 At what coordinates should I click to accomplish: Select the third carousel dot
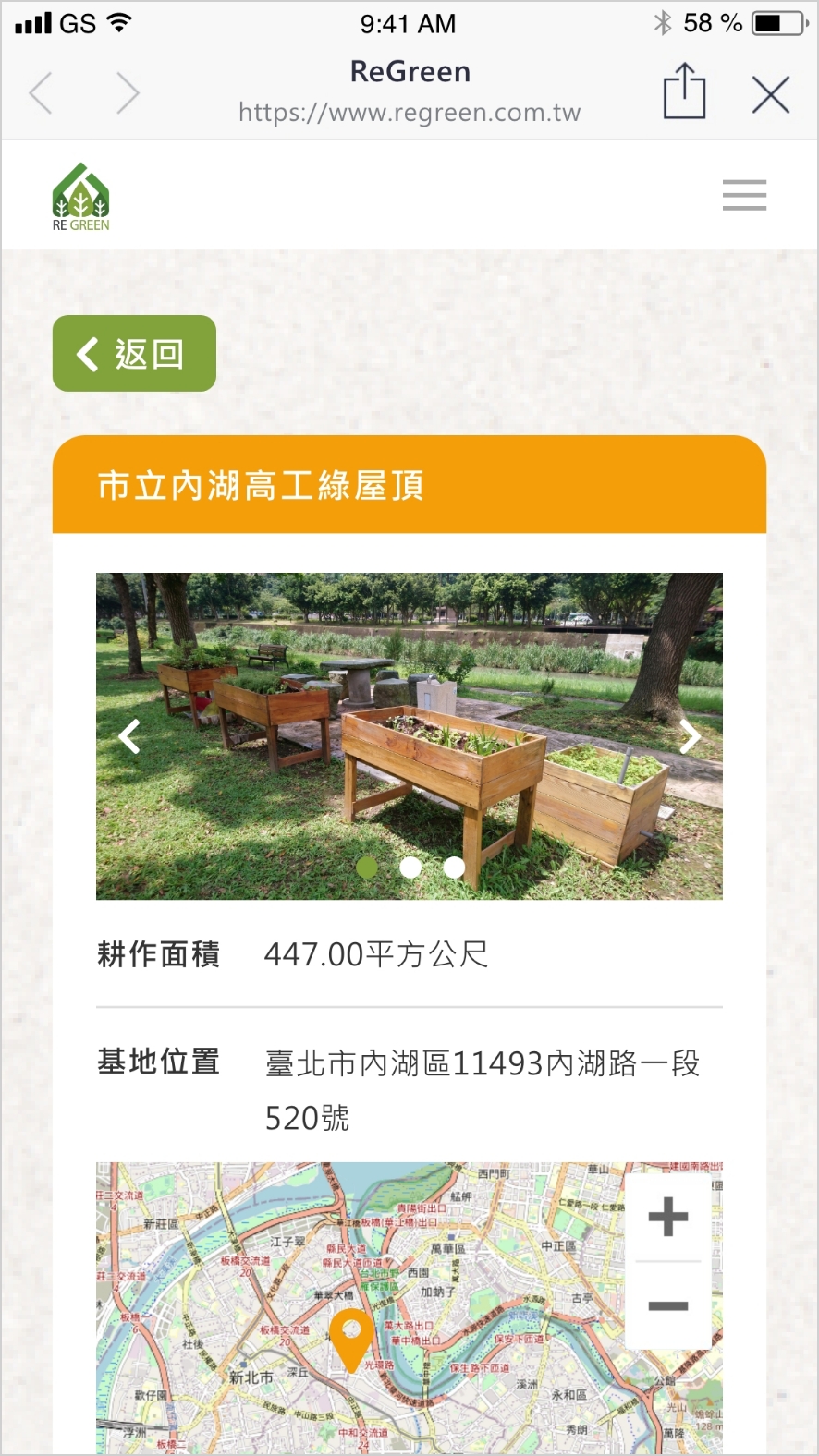454,868
